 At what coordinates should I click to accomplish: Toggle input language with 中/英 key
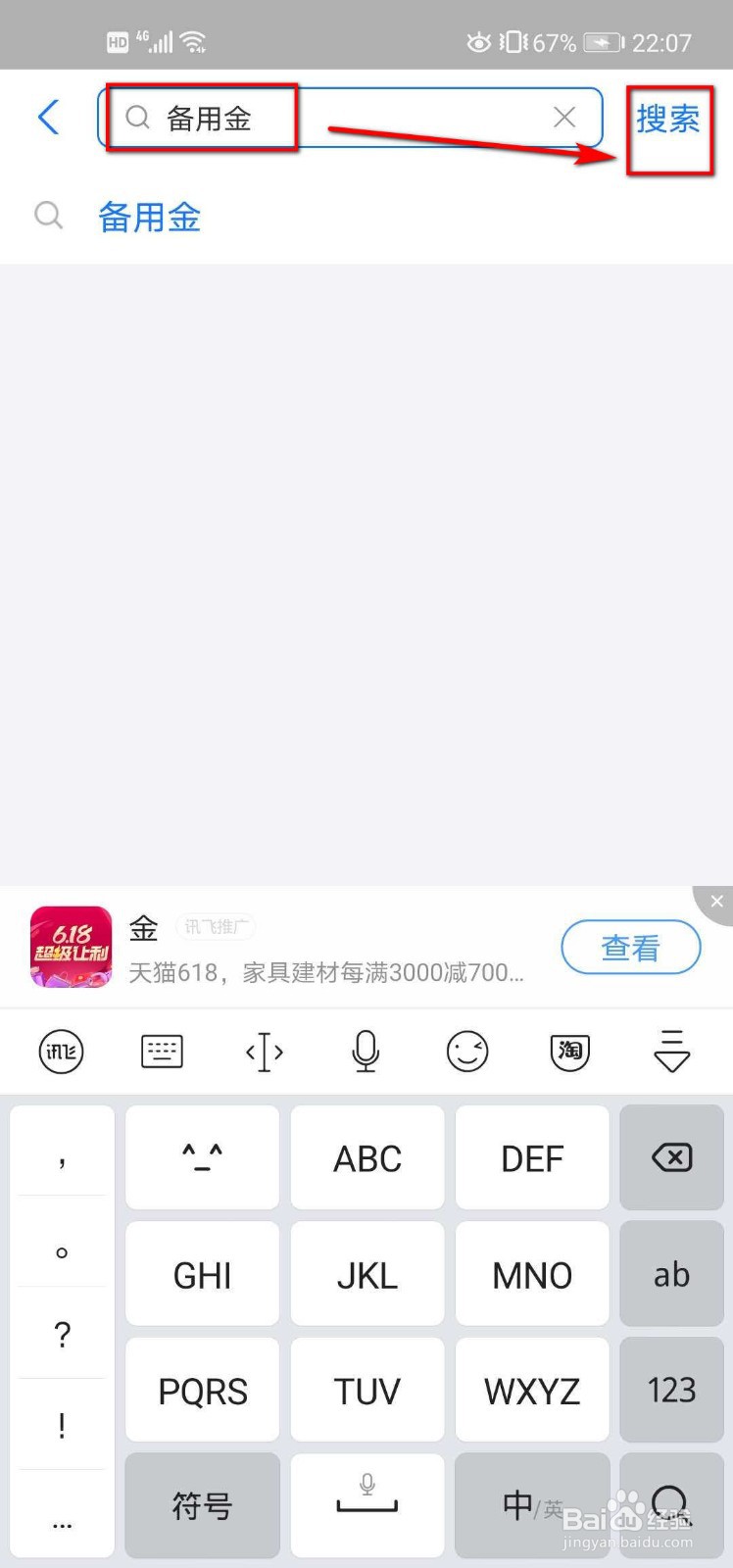(x=532, y=1505)
